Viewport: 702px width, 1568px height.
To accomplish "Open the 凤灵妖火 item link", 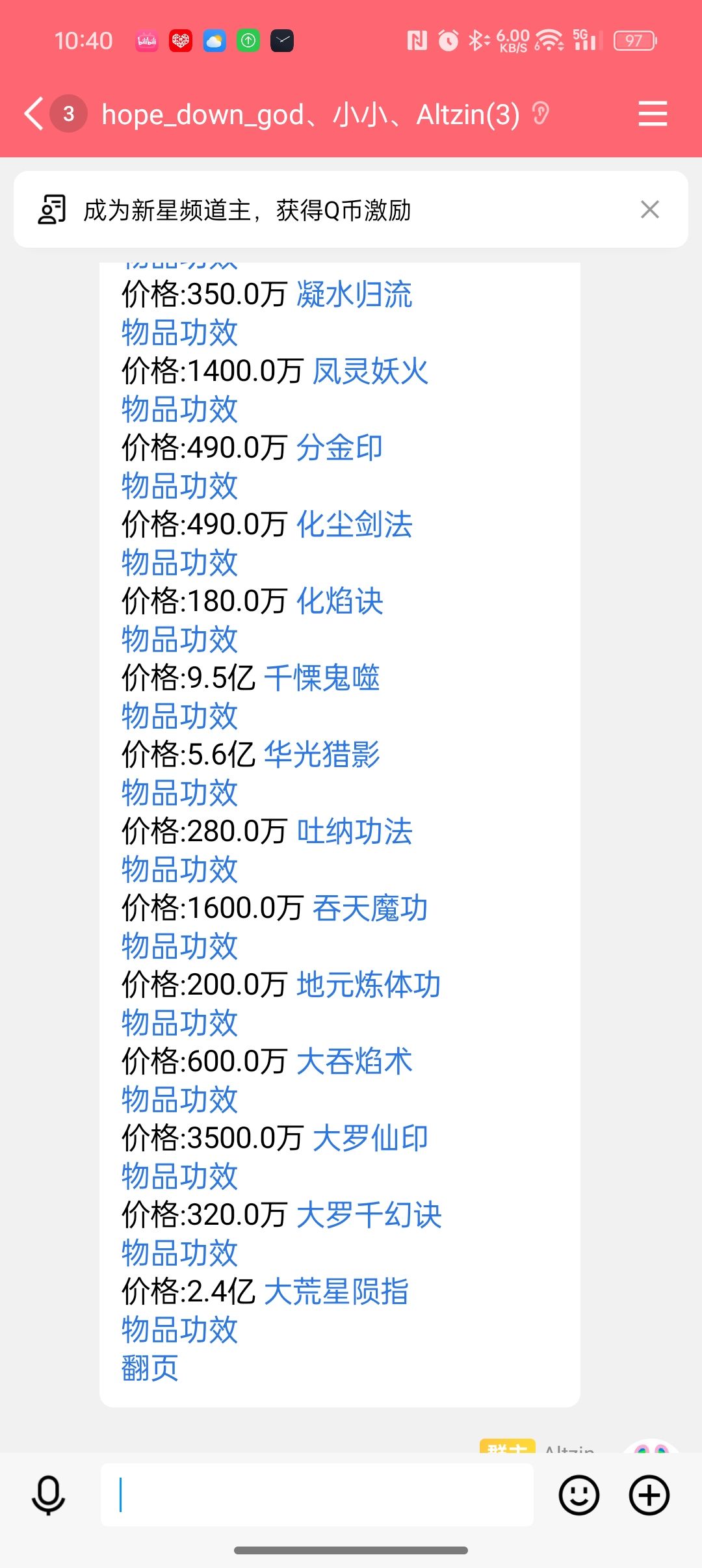I will [x=370, y=371].
